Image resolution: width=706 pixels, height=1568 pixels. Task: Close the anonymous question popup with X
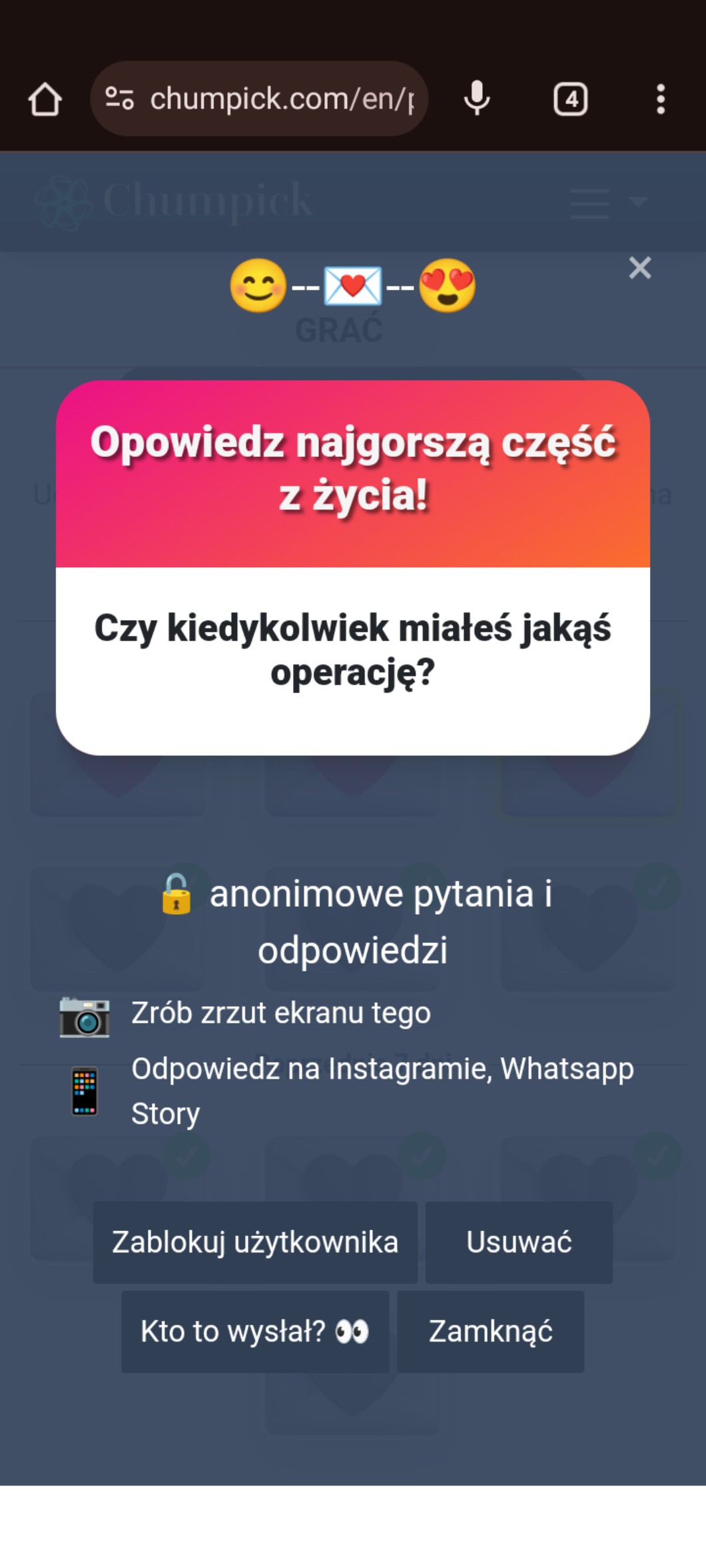click(639, 268)
